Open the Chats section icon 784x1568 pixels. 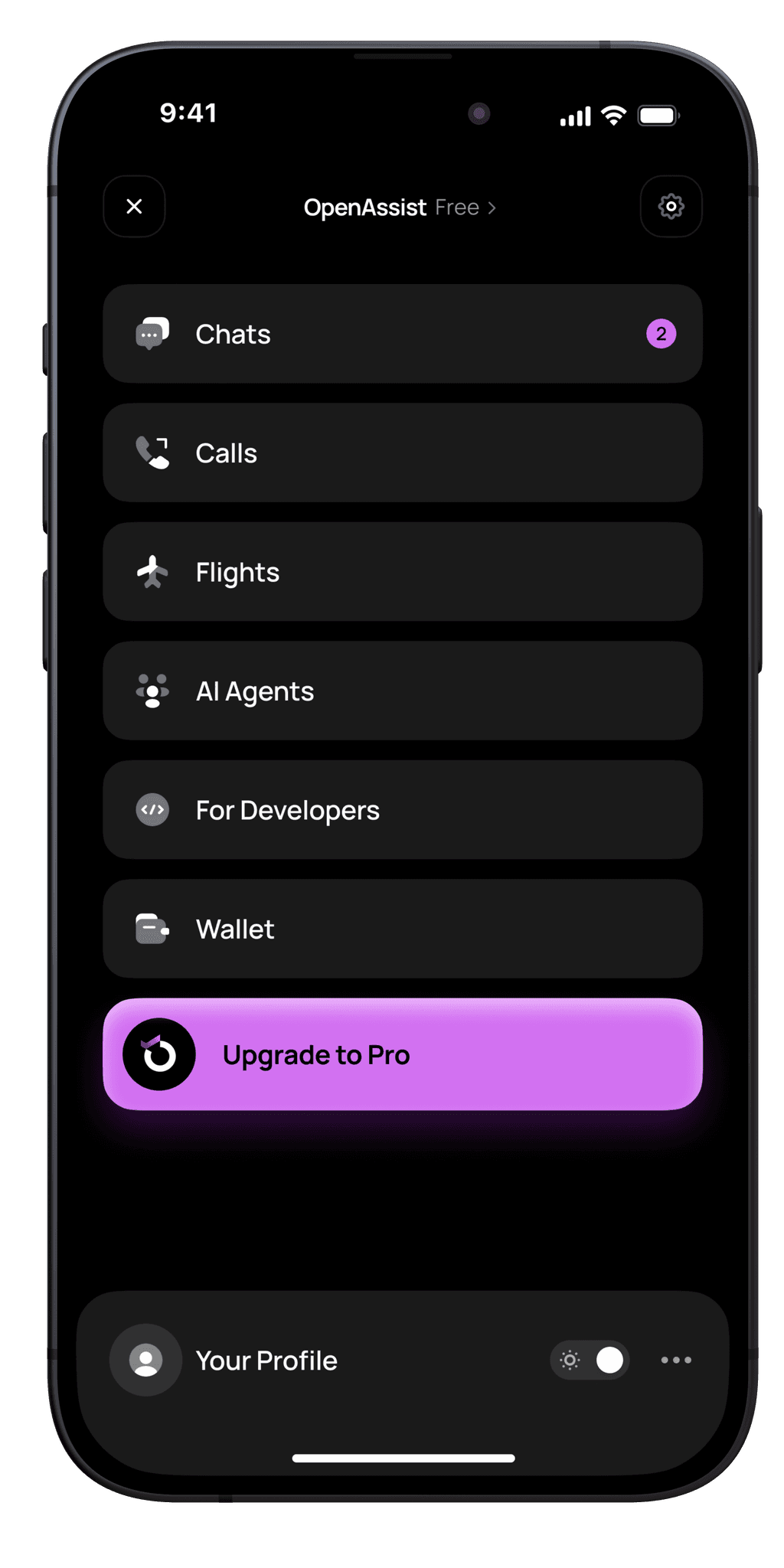(153, 334)
